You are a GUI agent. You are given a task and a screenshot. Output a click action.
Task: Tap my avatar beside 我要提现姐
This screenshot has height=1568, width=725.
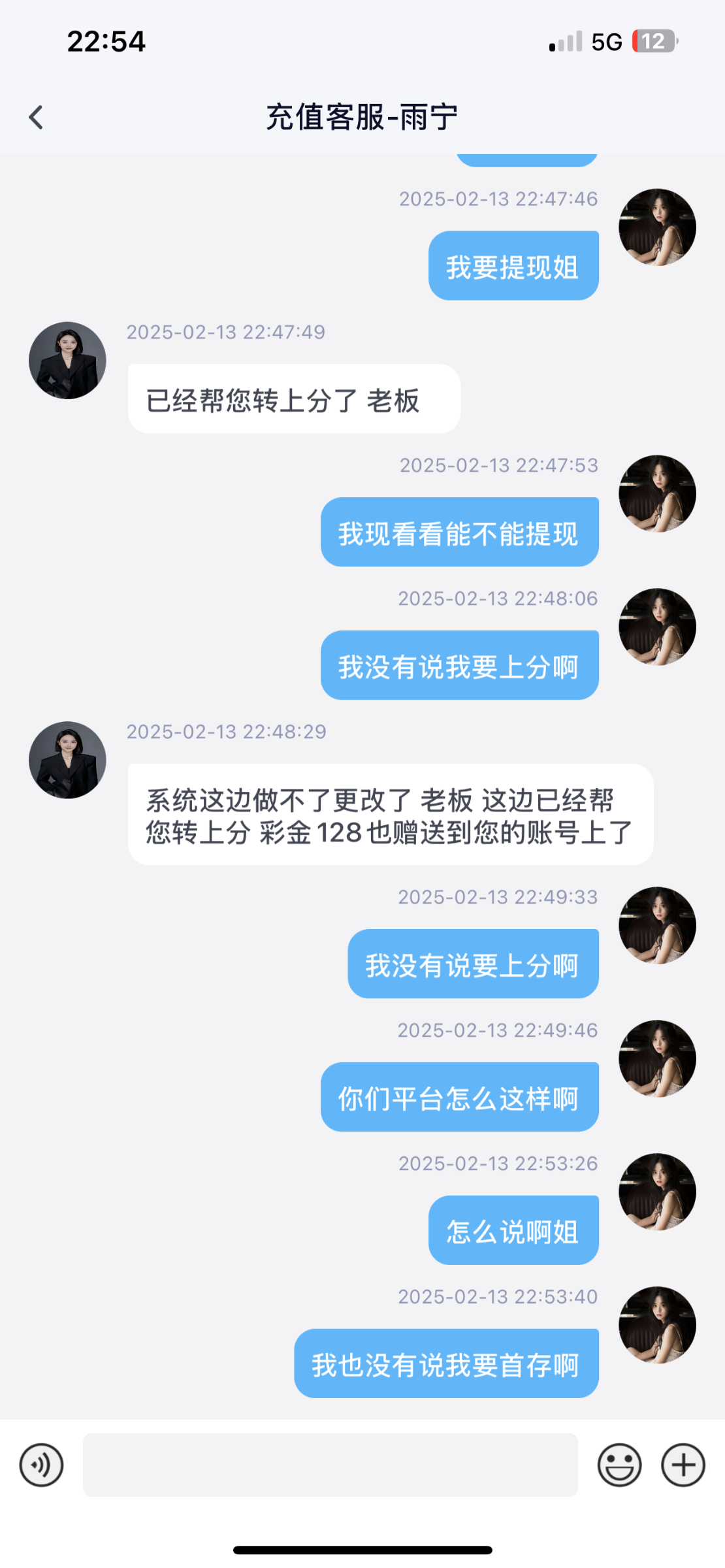click(657, 227)
